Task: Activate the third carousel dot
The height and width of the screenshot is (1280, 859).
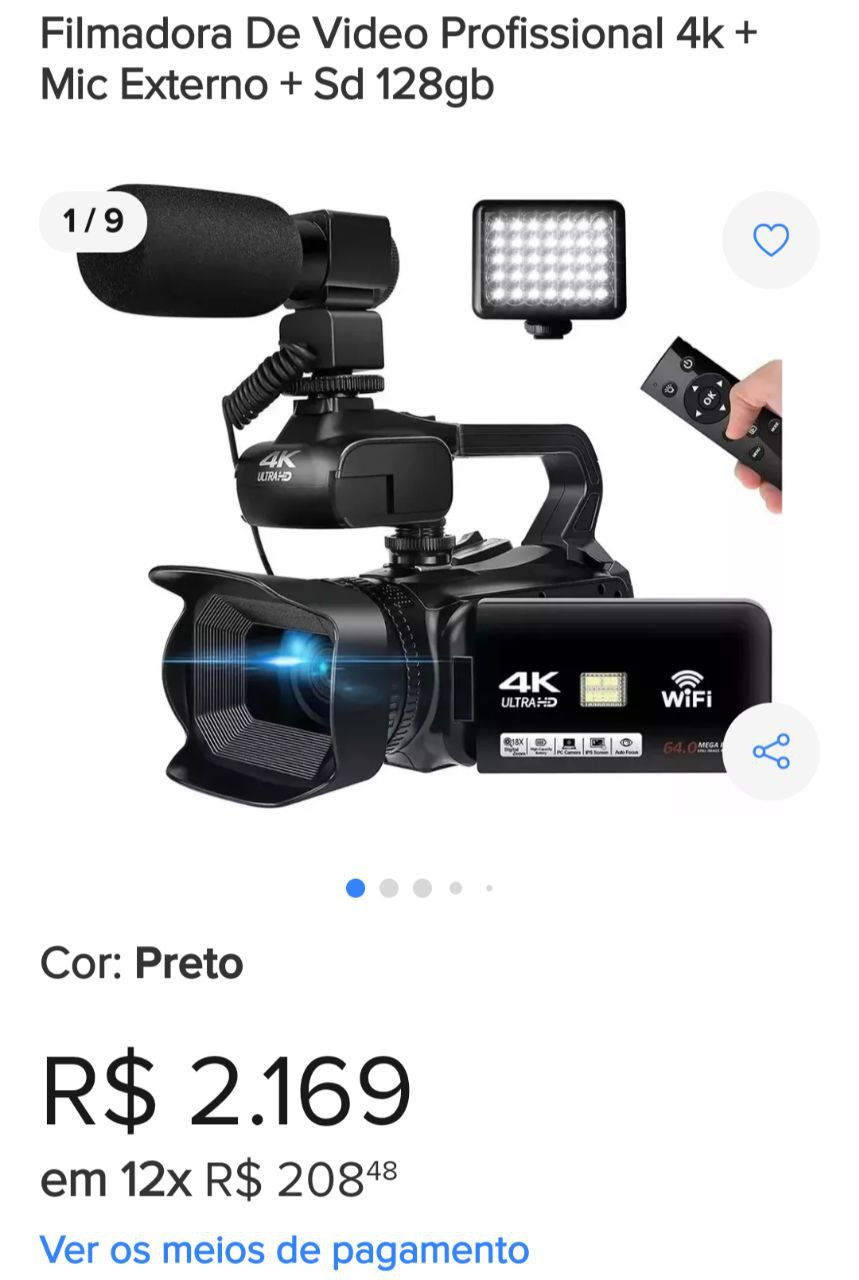Action: (423, 885)
